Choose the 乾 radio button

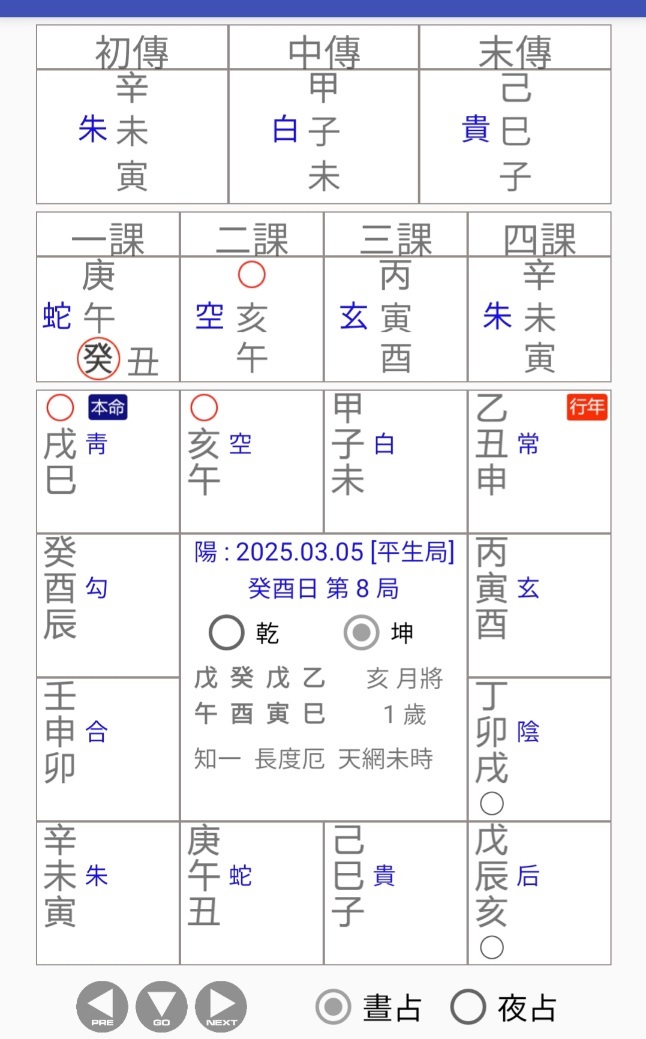227,633
